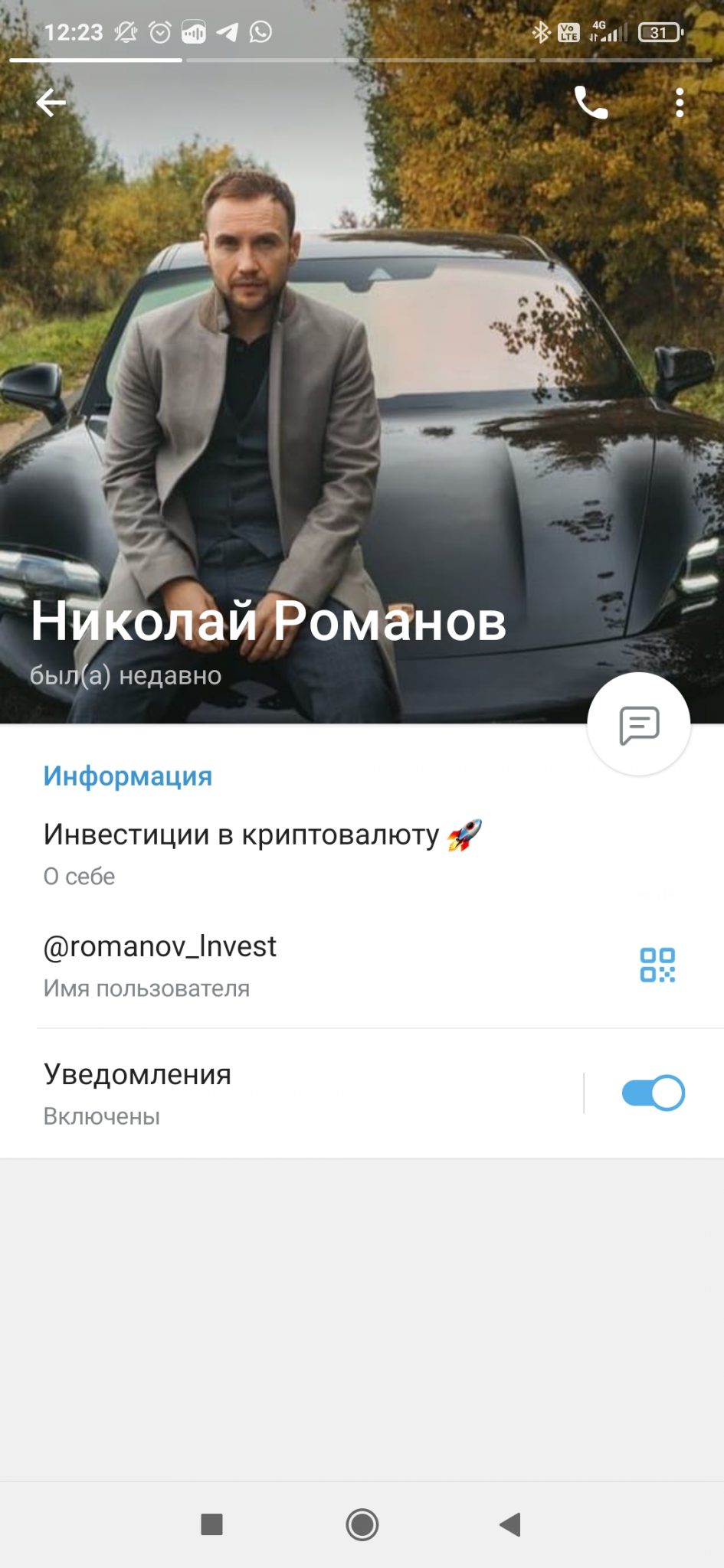Open the three-dot overflow menu
Screen dimensions: 724x1568
[x=680, y=103]
